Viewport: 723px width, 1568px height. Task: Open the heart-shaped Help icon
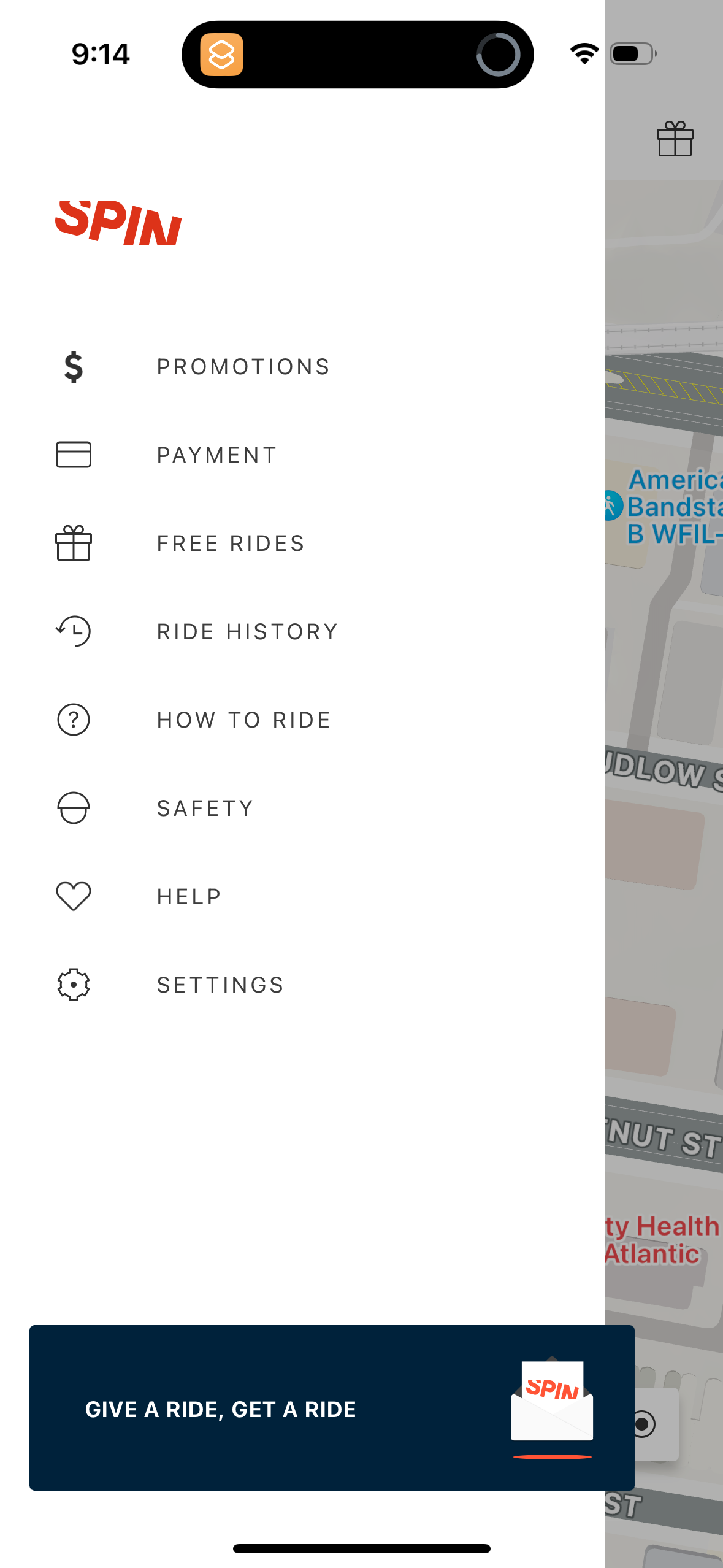click(73, 896)
